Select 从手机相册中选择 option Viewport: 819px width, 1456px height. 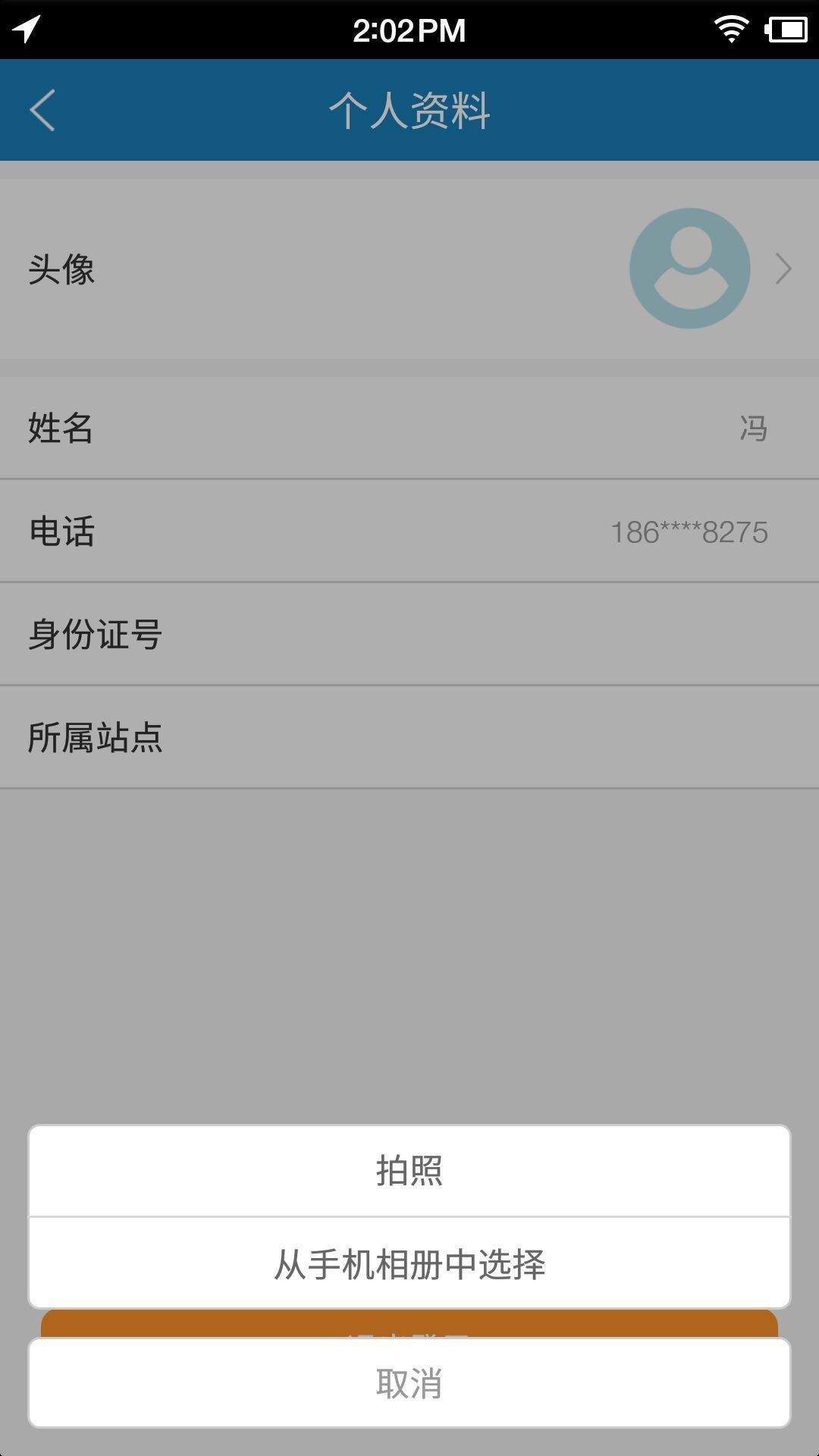(x=409, y=1264)
